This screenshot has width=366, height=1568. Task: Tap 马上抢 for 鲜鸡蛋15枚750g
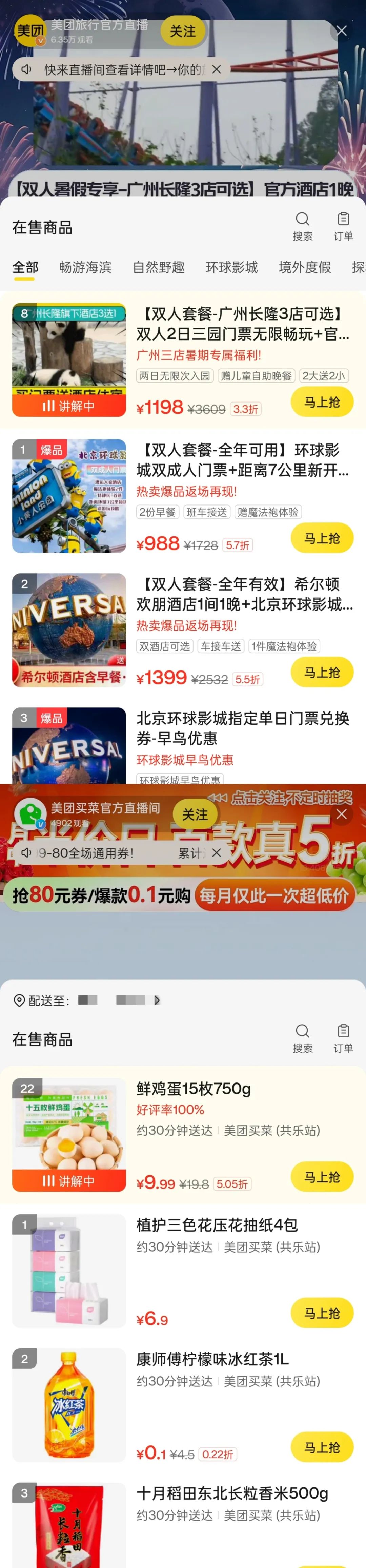[x=322, y=1177]
